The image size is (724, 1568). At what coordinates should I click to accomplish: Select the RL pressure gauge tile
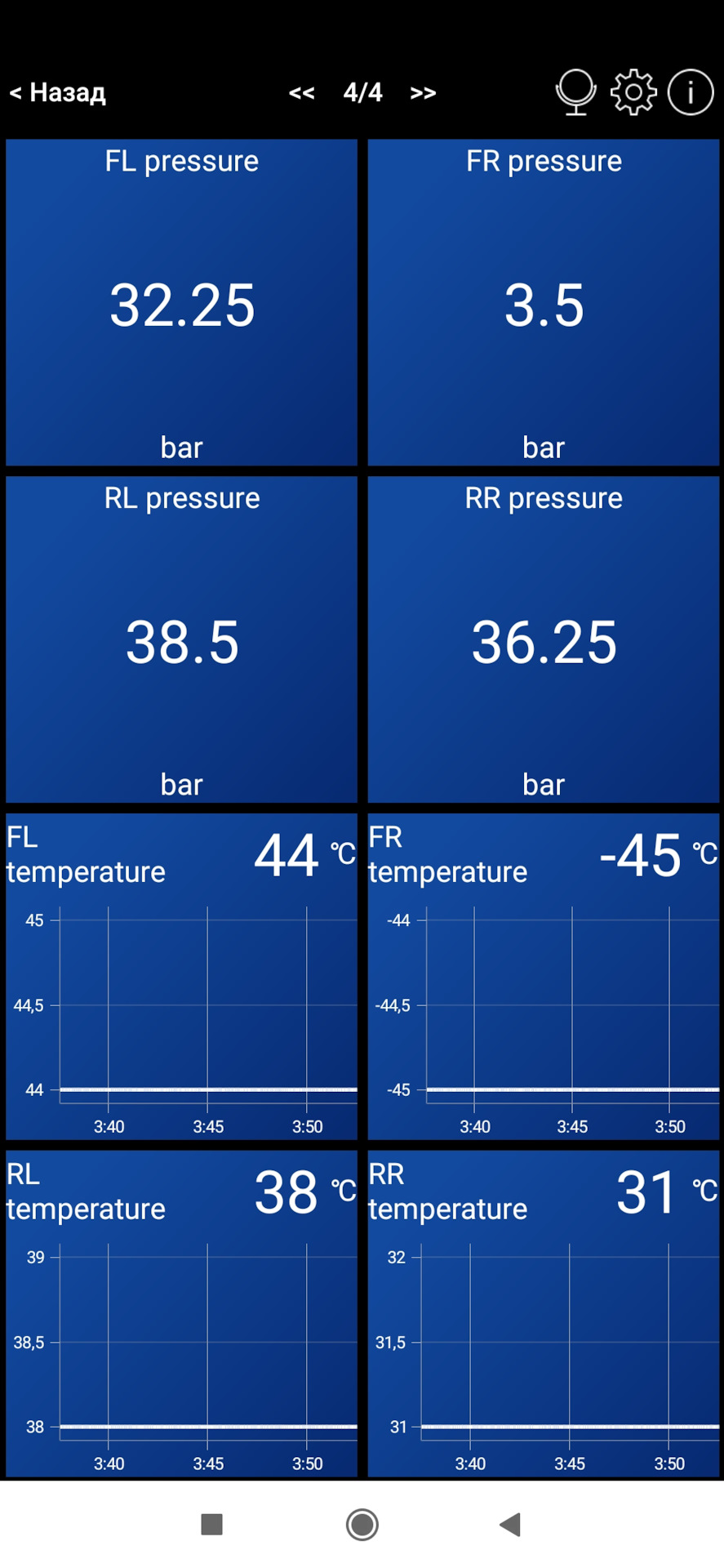click(x=181, y=639)
